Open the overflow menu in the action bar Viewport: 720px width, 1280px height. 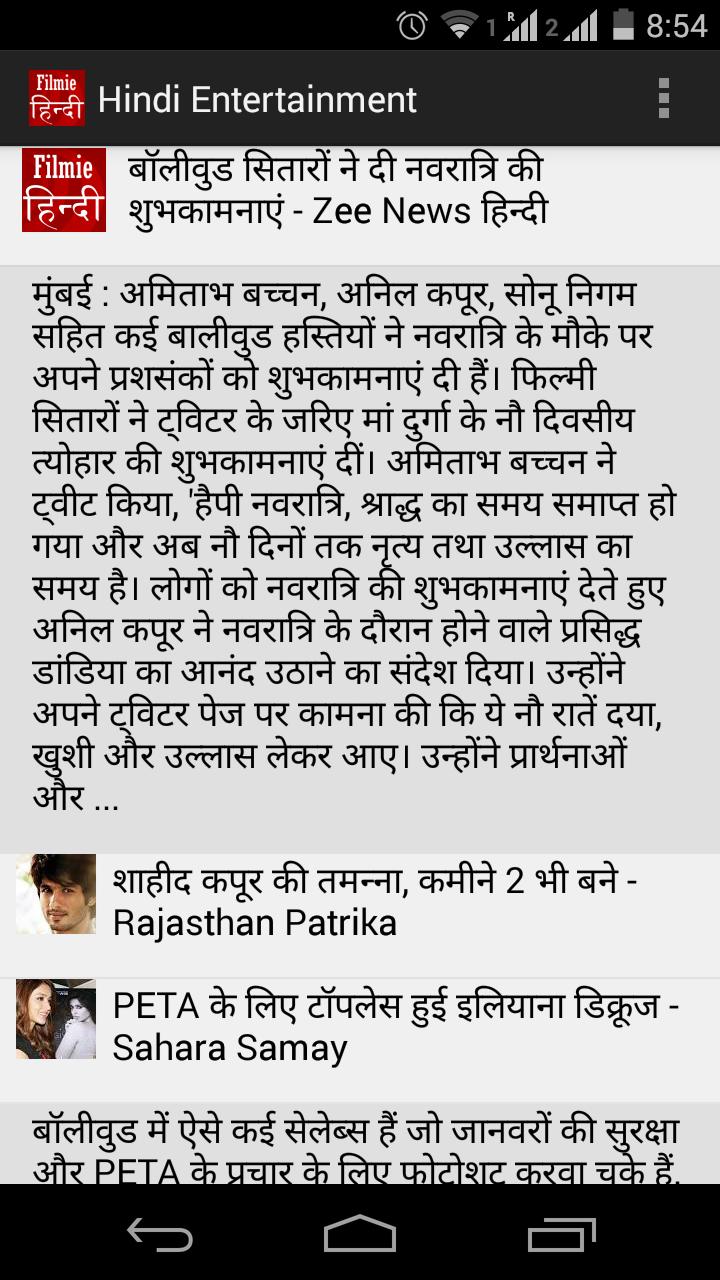click(661, 99)
